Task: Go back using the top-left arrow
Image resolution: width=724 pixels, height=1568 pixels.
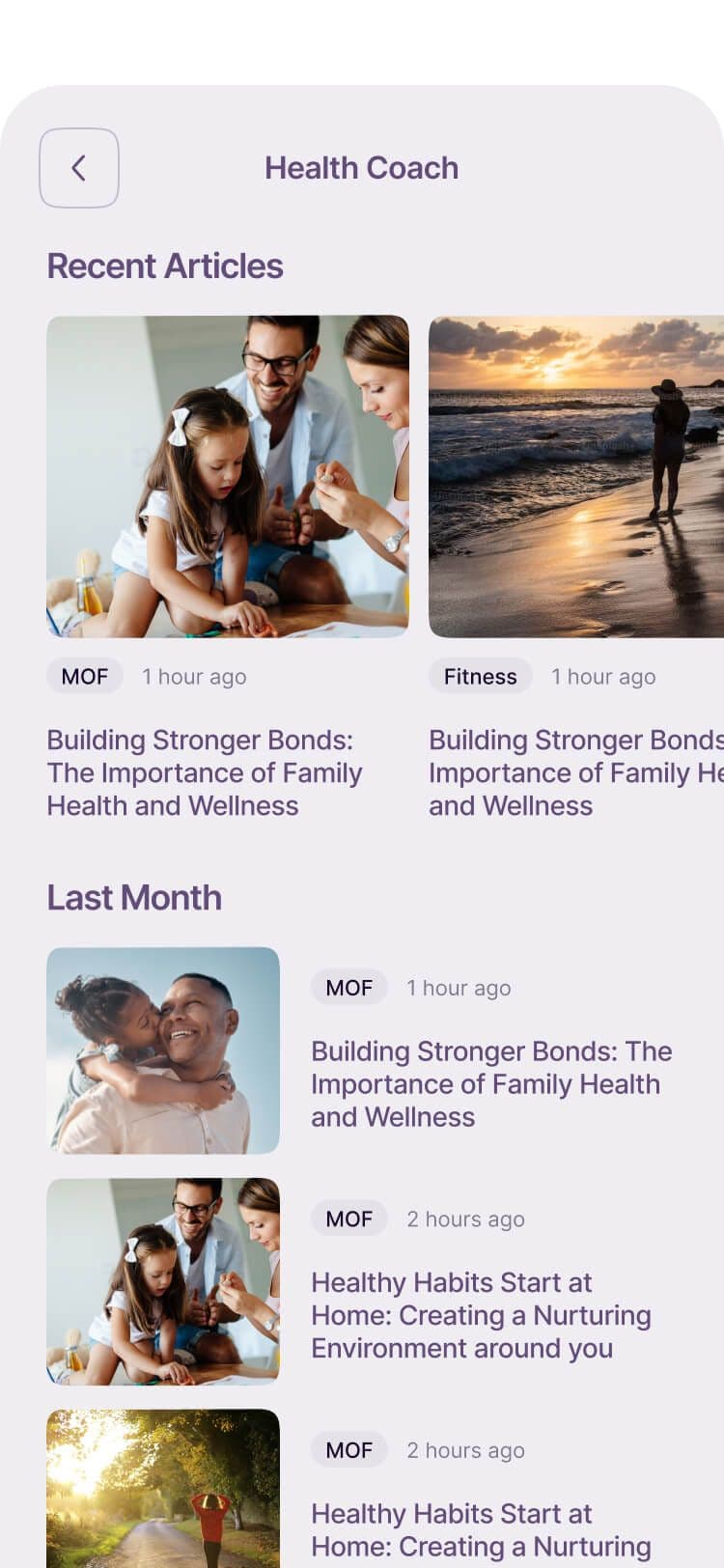Action: pos(79,168)
